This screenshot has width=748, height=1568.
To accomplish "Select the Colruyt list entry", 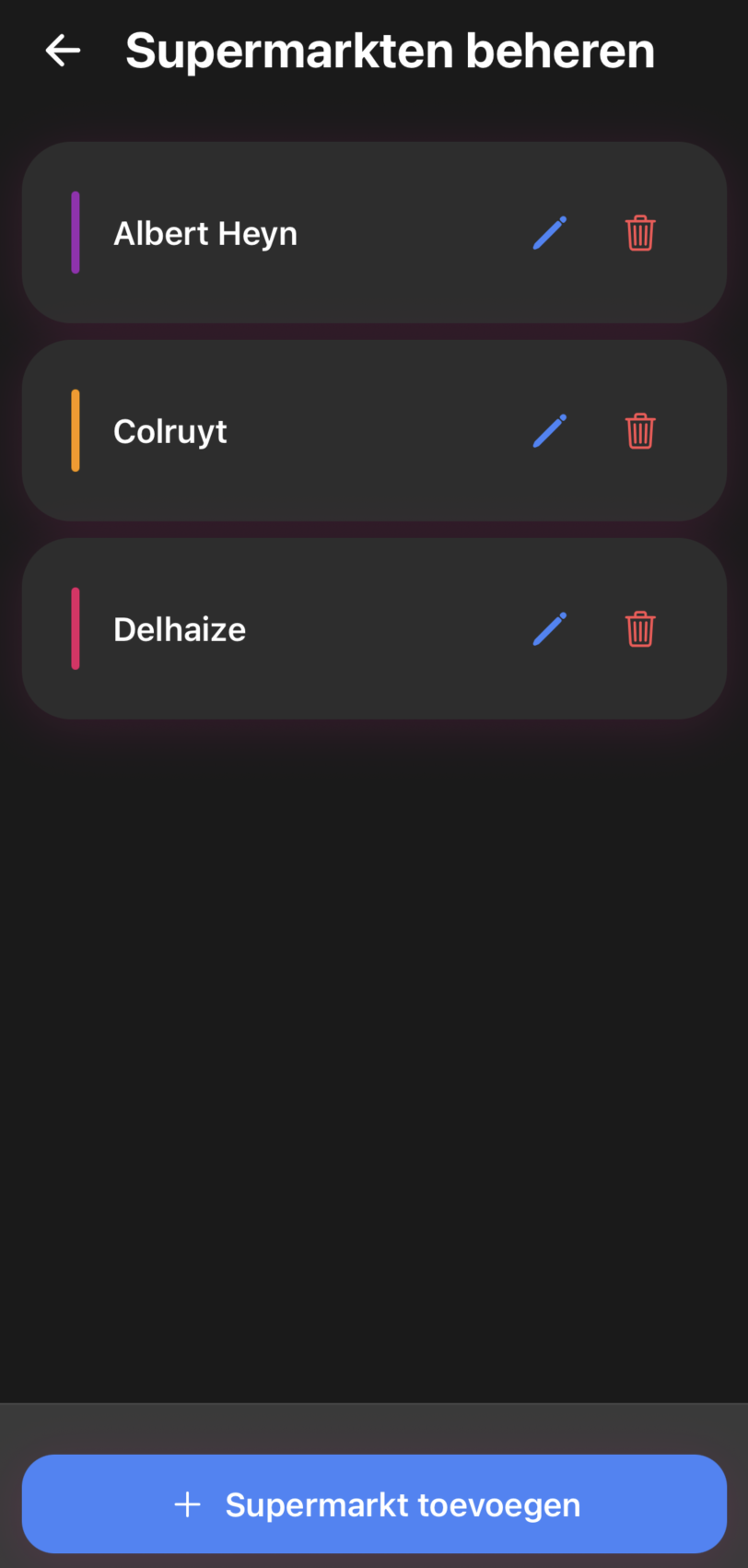I will (x=373, y=430).
